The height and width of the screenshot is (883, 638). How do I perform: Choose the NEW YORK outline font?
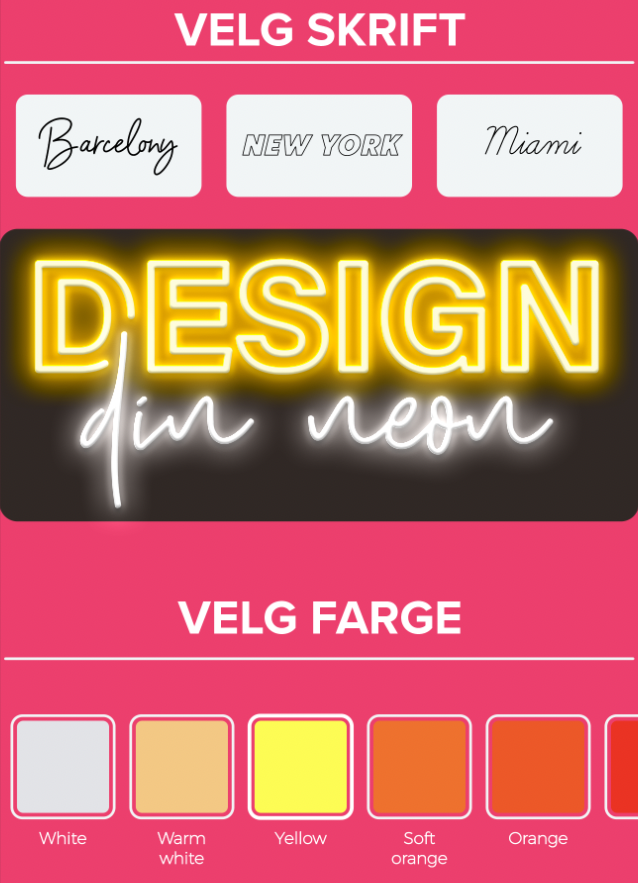click(319, 146)
